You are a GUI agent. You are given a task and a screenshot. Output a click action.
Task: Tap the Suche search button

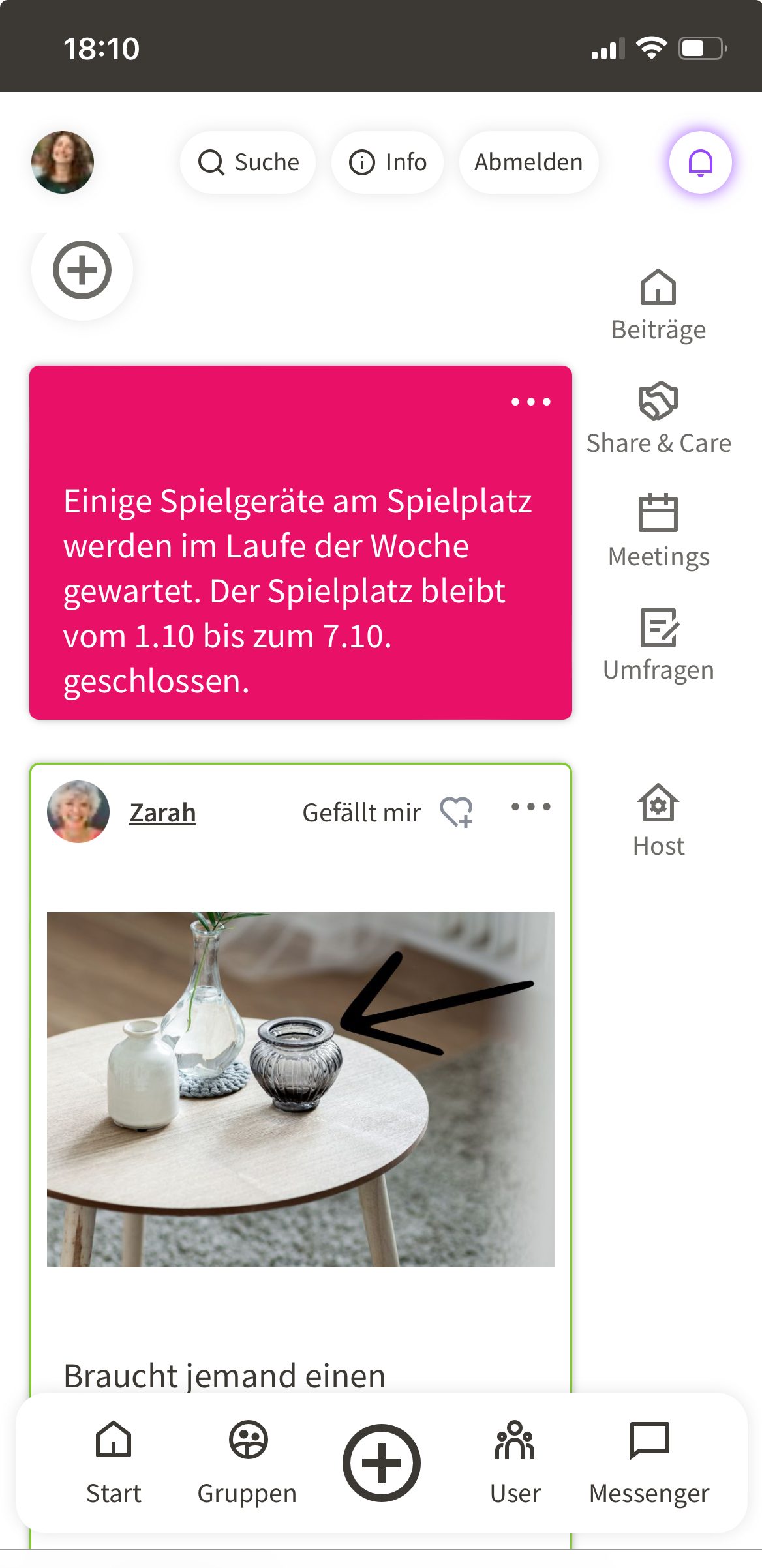tap(248, 162)
